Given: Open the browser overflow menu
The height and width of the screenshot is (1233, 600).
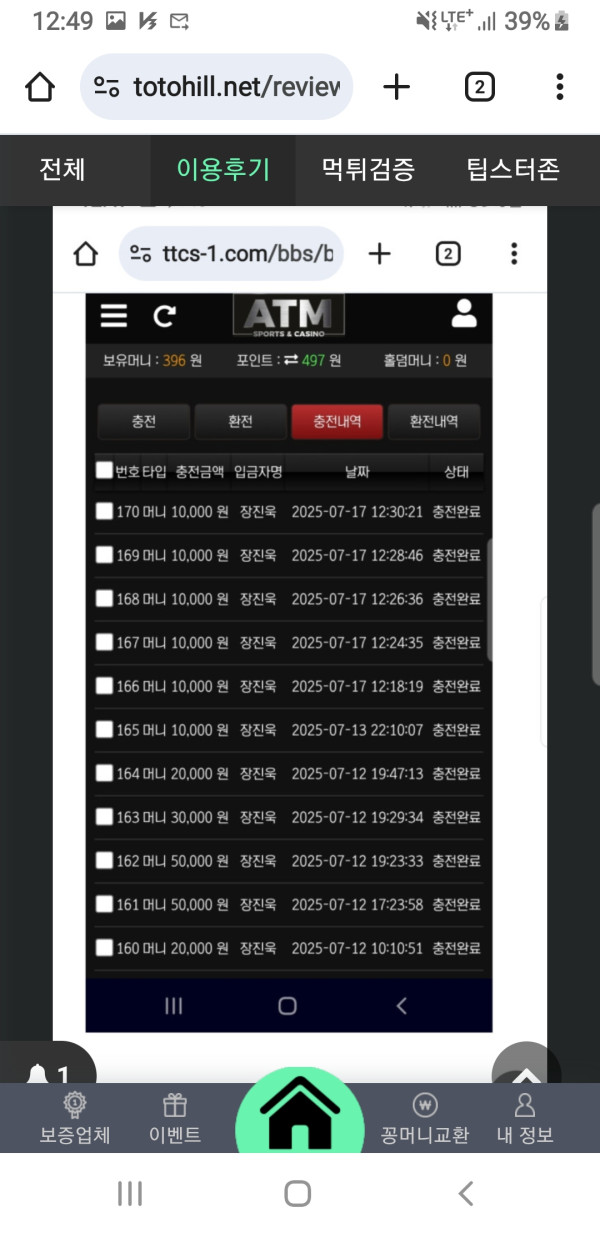Looking at the screenshot, I should (x=560, y=88).
